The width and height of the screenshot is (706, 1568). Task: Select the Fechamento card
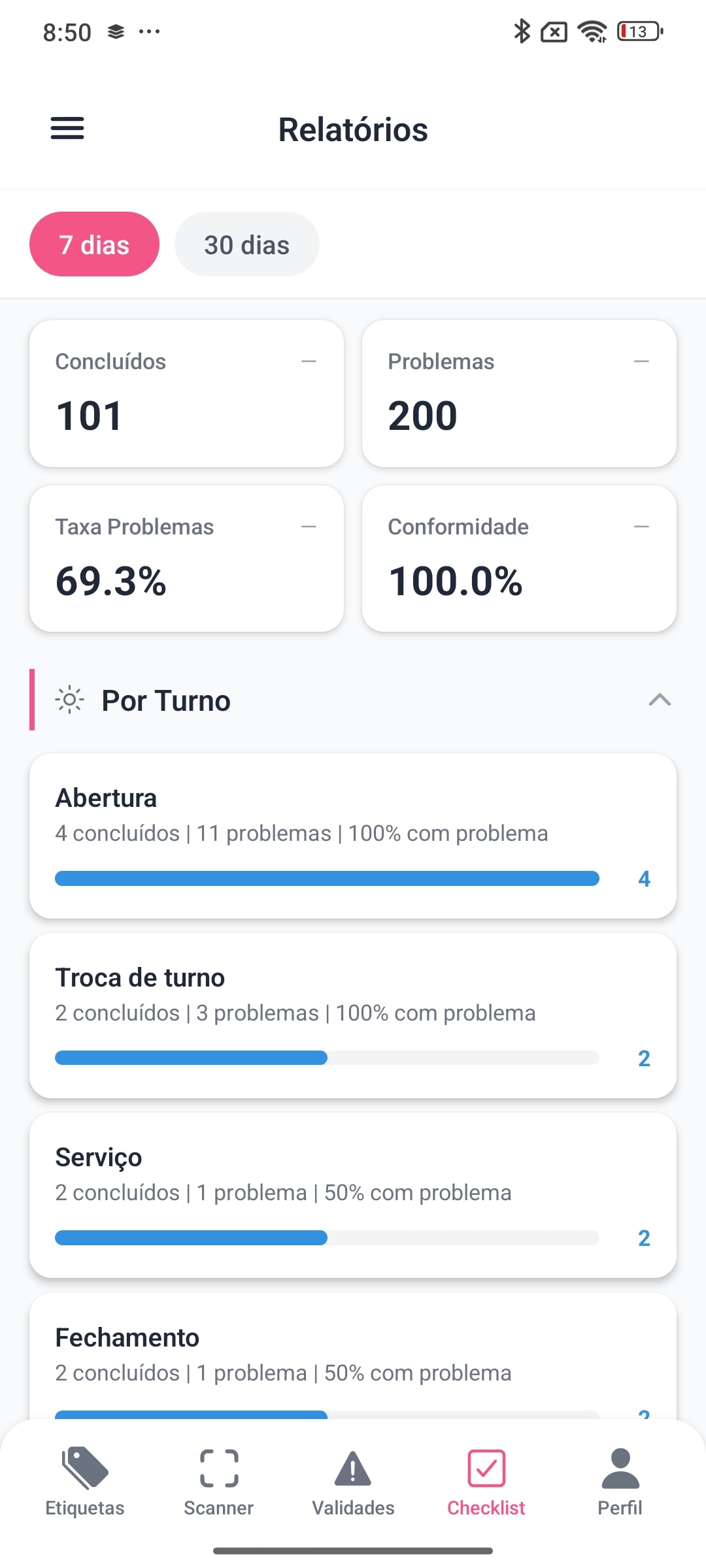tap(353, 1356)
